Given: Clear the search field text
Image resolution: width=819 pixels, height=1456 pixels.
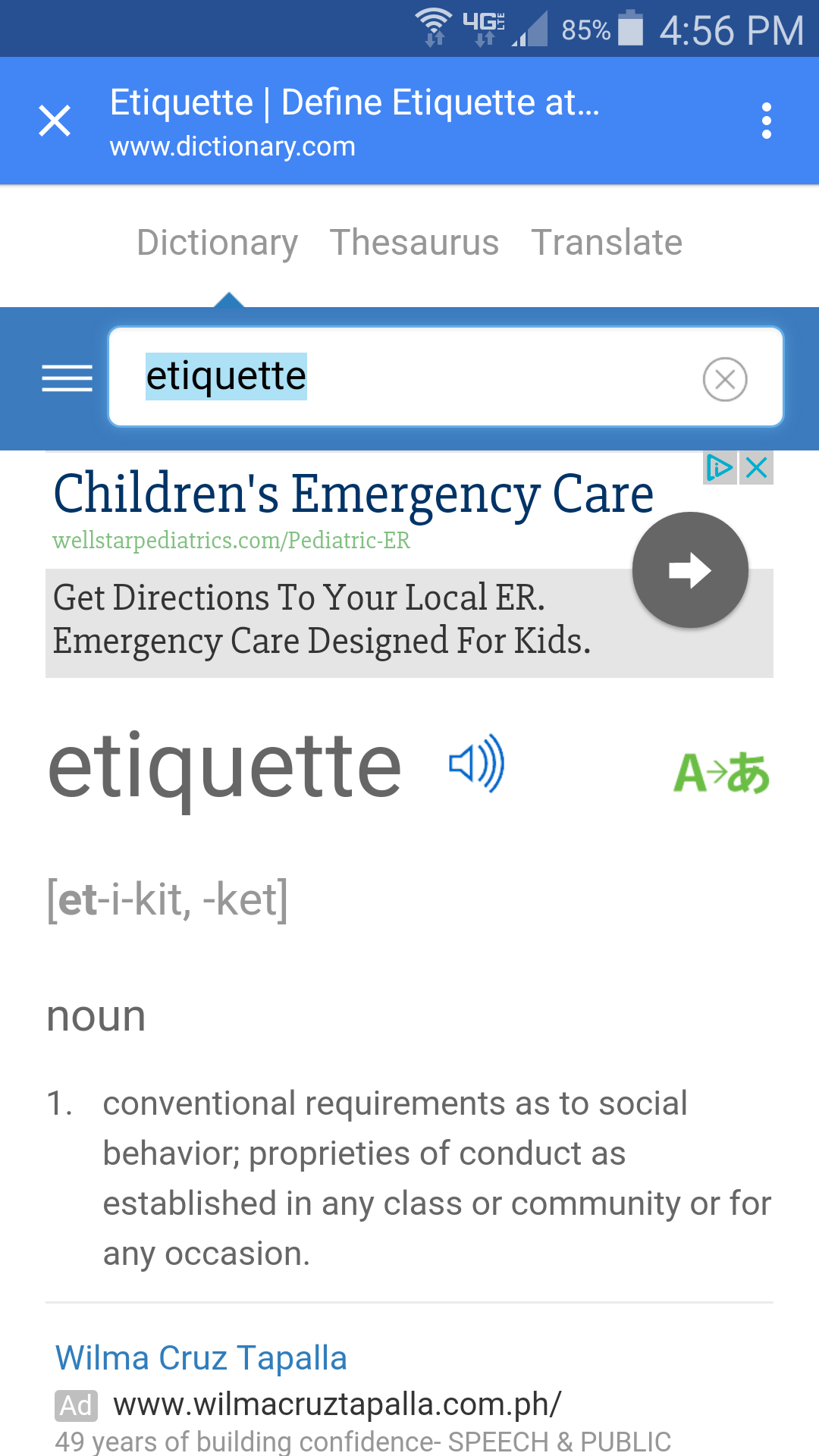Looking at the screenshot, I should (725, 379).
